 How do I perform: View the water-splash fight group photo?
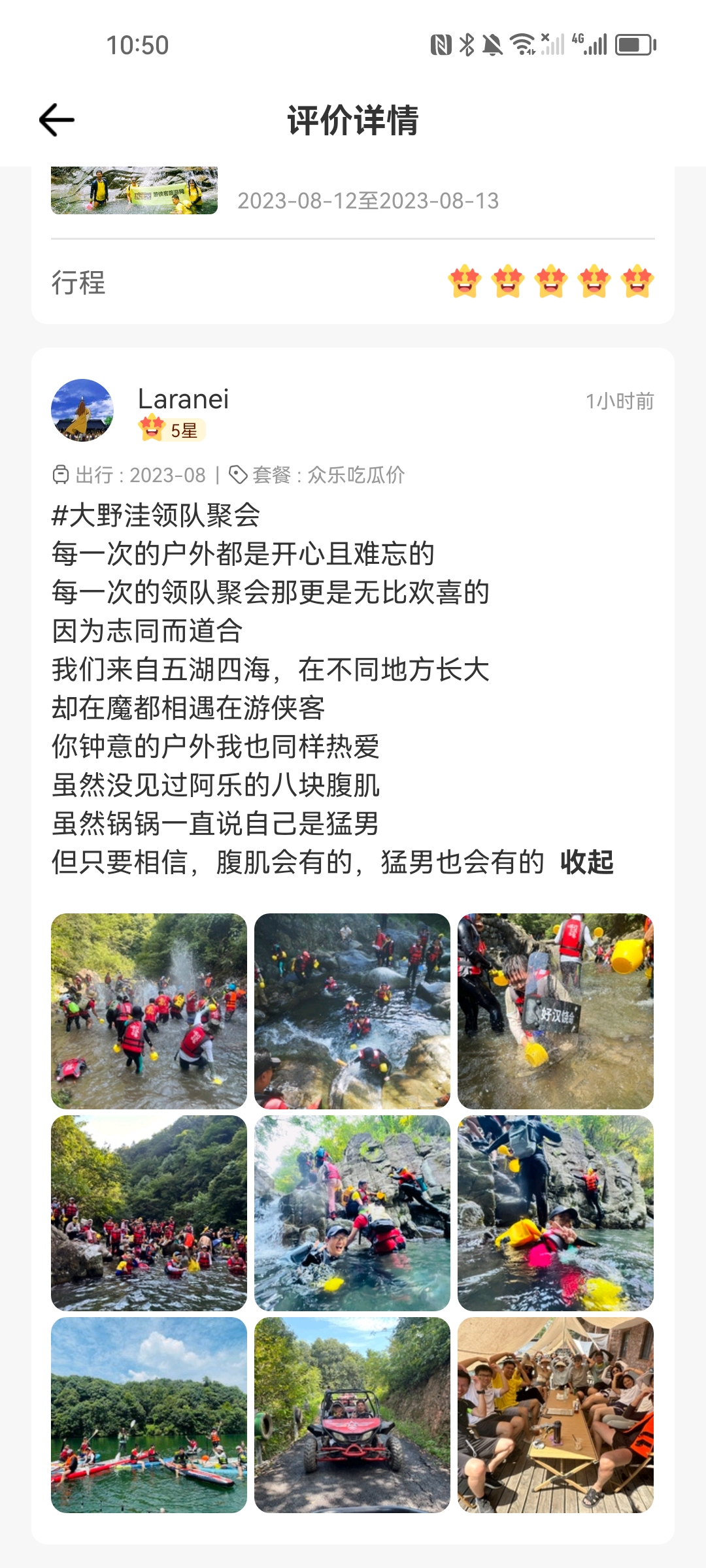pyautogui.click(x=149, y=1011)
